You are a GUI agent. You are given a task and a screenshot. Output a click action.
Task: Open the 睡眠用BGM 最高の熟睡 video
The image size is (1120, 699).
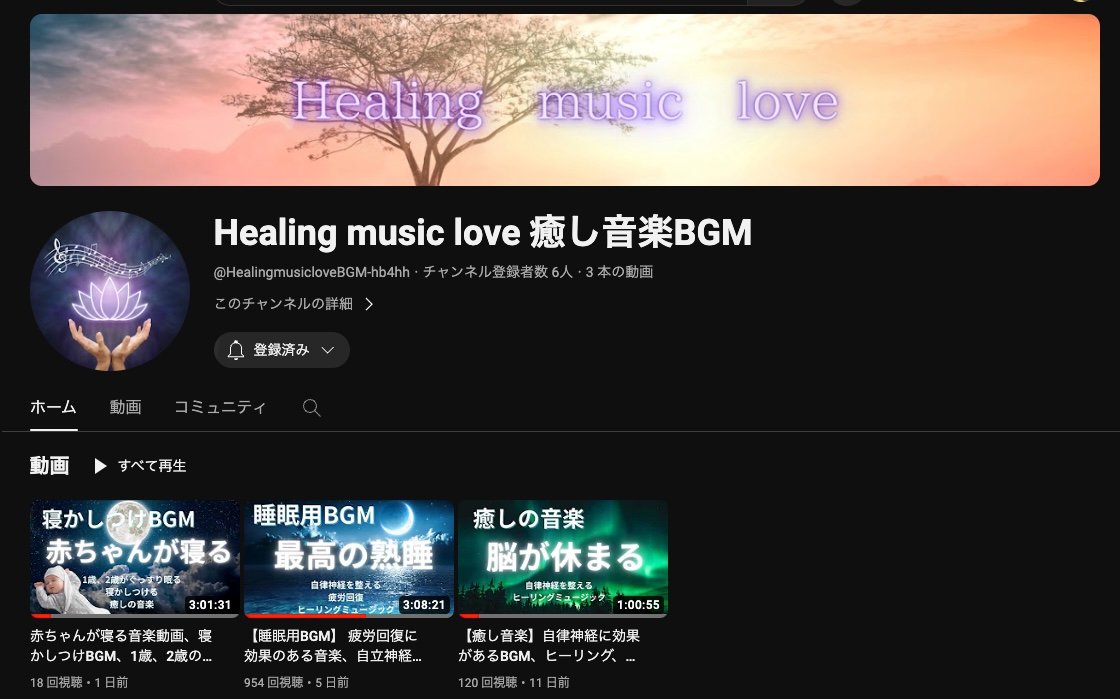click(349, 558)
